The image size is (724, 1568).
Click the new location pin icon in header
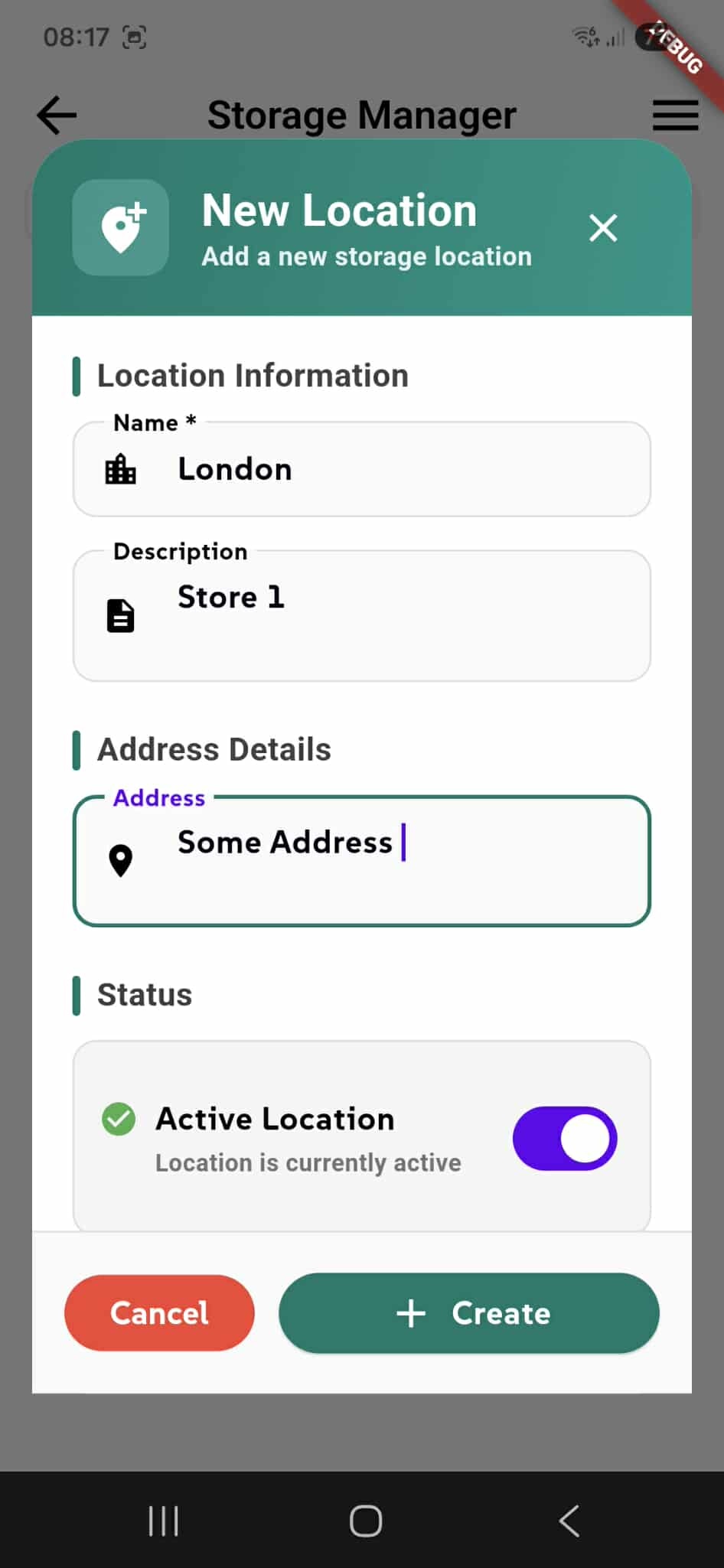119,227
